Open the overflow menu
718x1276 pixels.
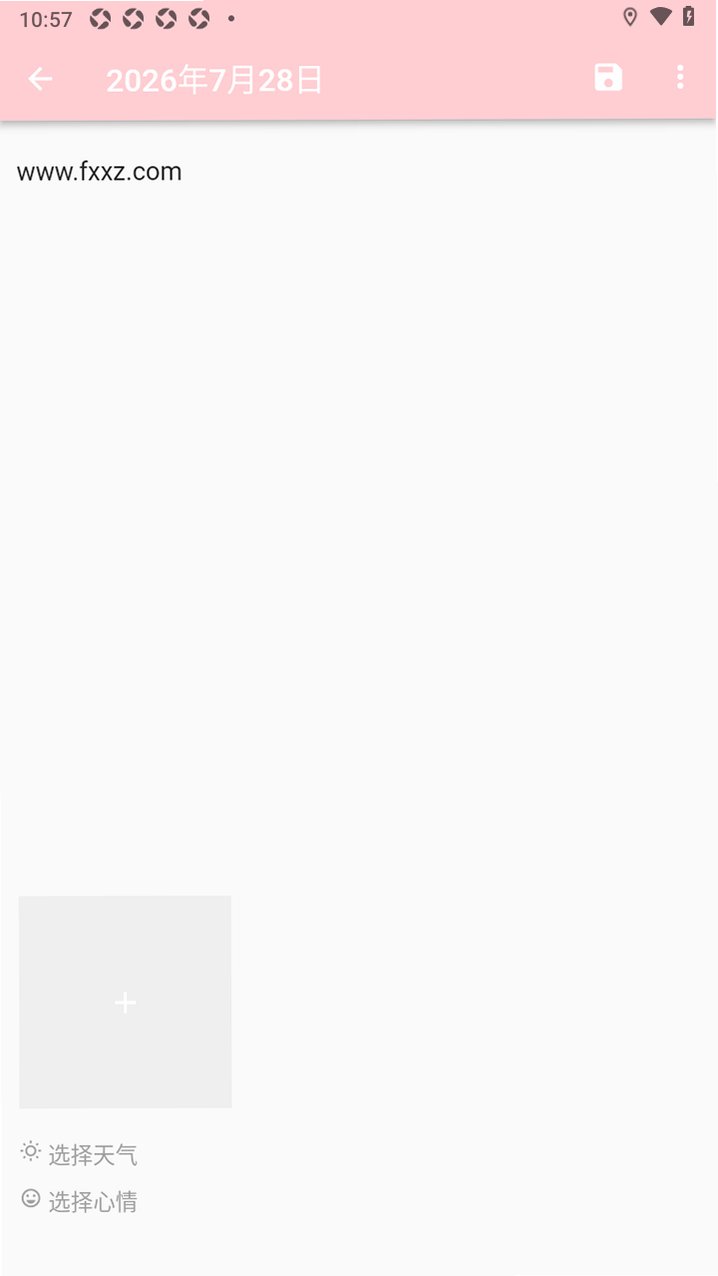coord(680,78)
